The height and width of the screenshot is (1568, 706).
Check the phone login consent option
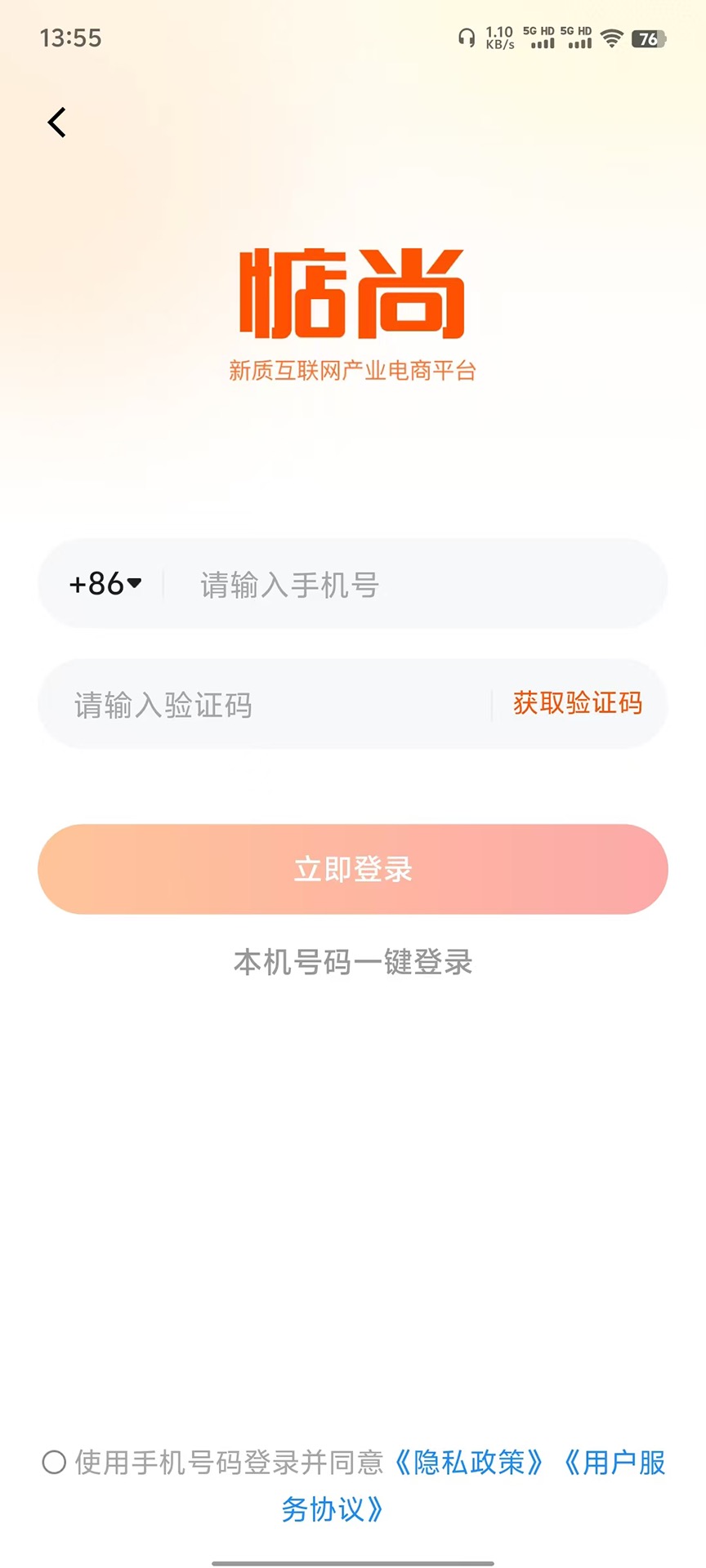(54, 1463)
